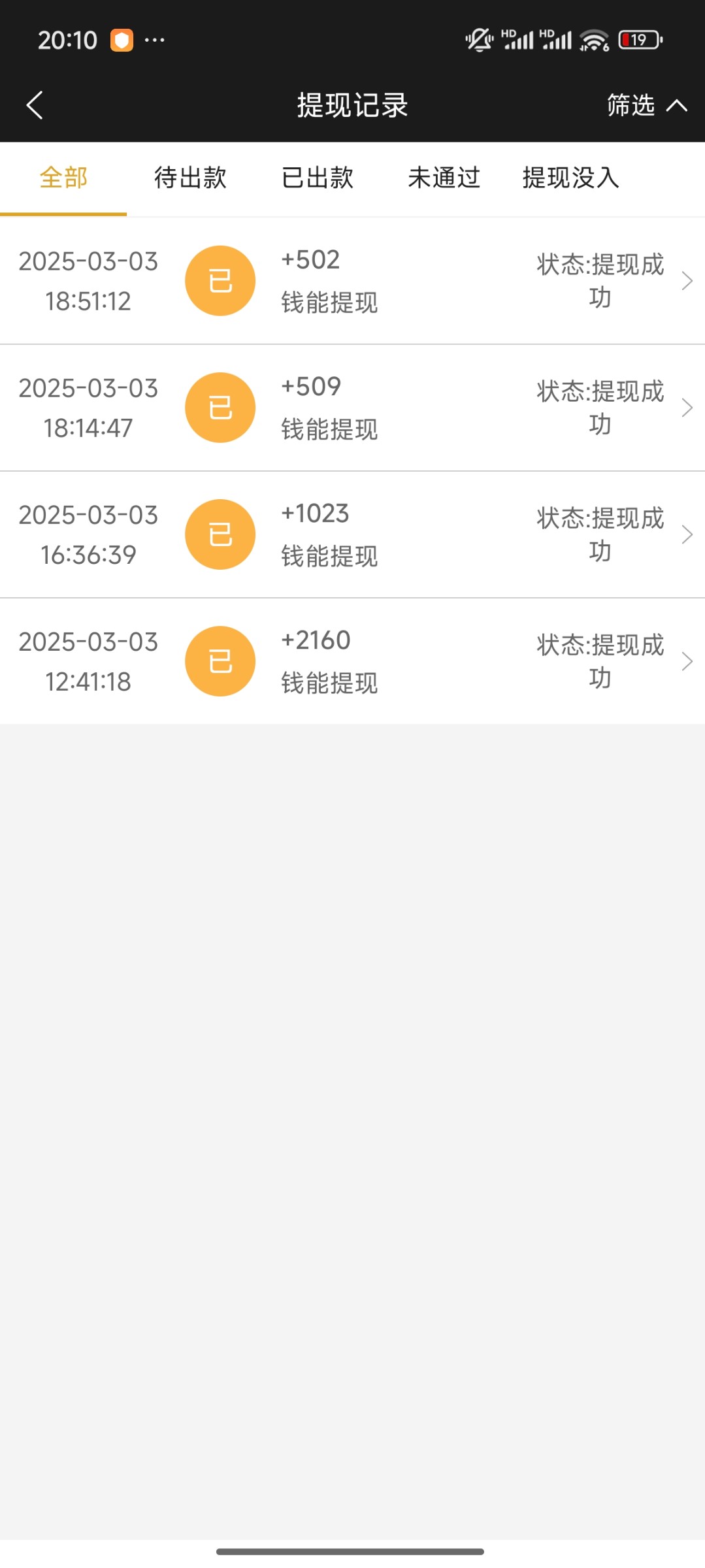Open the +502 withdrawal record
The height and width of the screenshot is (1568, 705).
pyautogui.click(x=352, y=281)
